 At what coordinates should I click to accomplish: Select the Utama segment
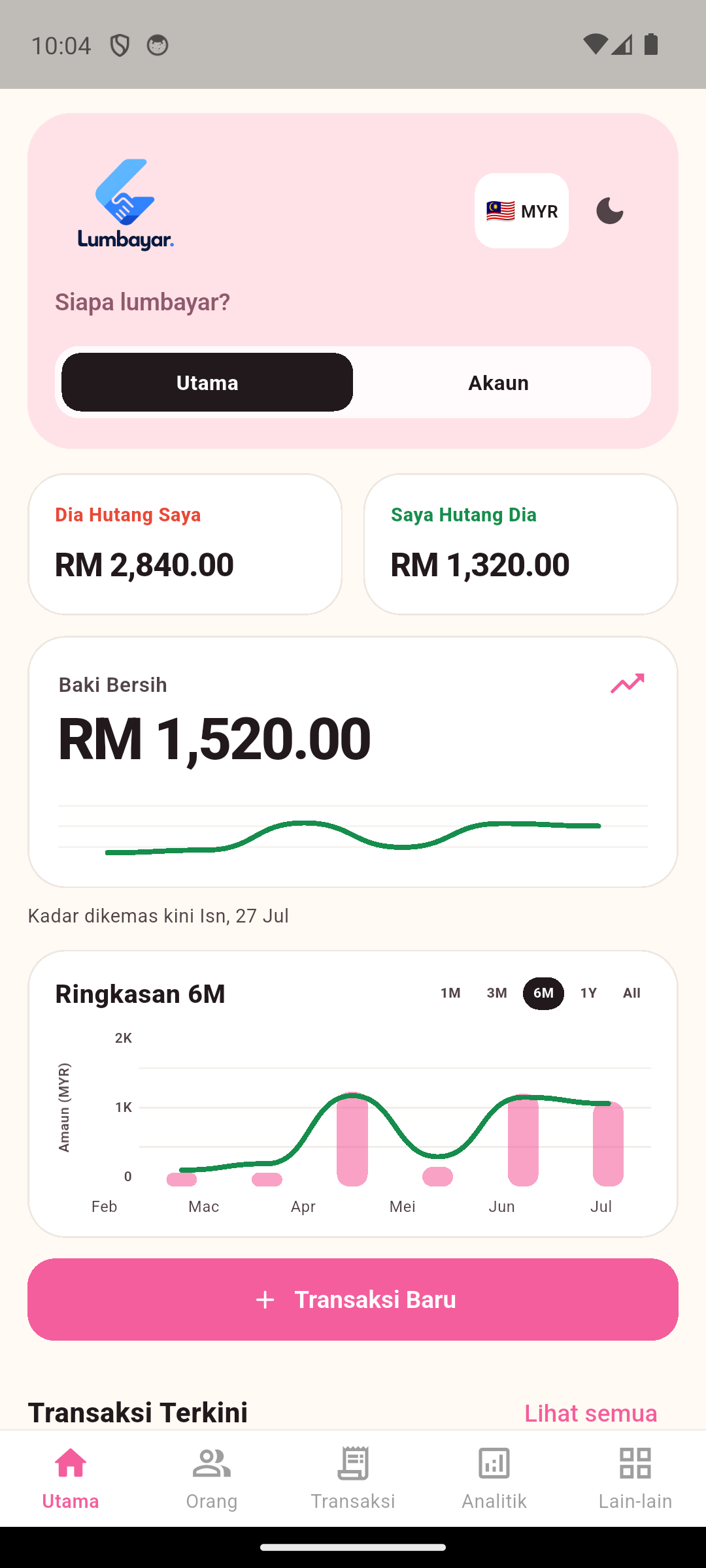click(x=207, y=382)
